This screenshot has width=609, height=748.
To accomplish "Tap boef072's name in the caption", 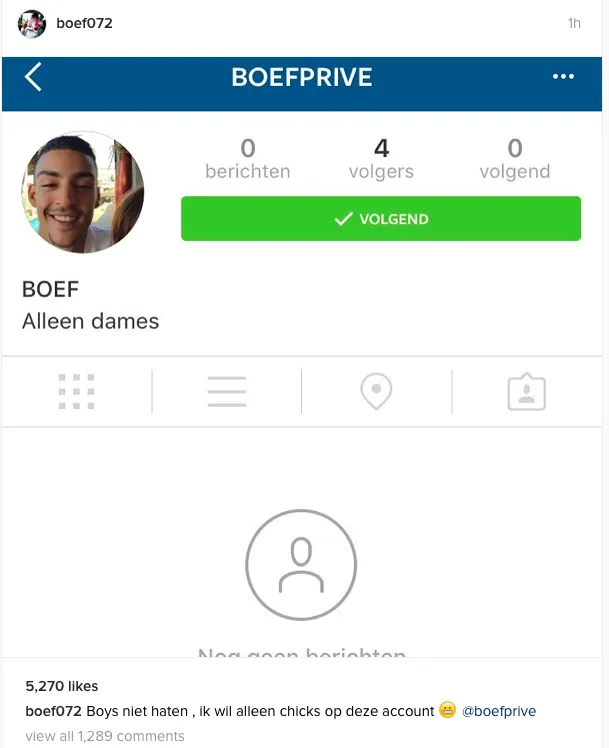I will pyautogui.click(x=53, y=711).
